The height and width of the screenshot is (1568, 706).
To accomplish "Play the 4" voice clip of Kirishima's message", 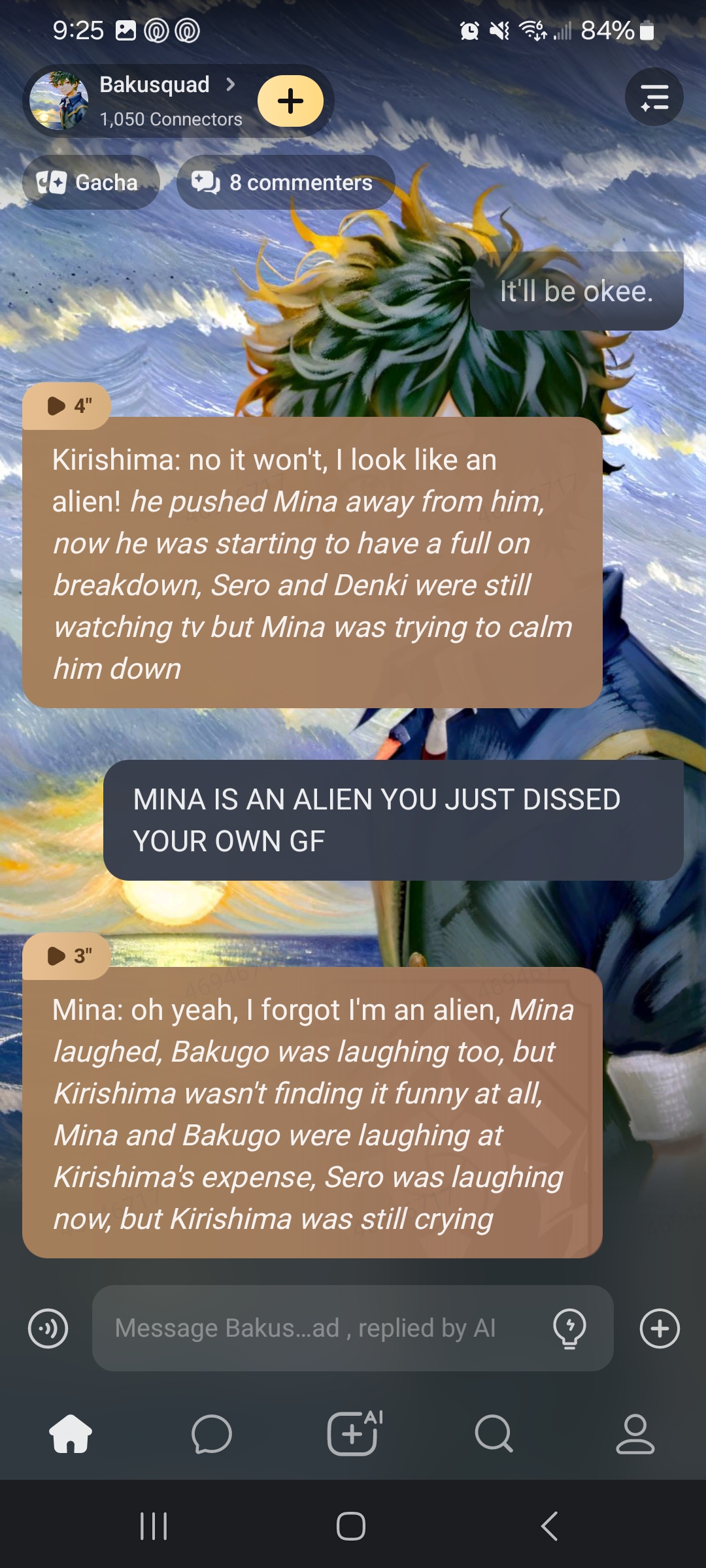I will pos(67,406).
